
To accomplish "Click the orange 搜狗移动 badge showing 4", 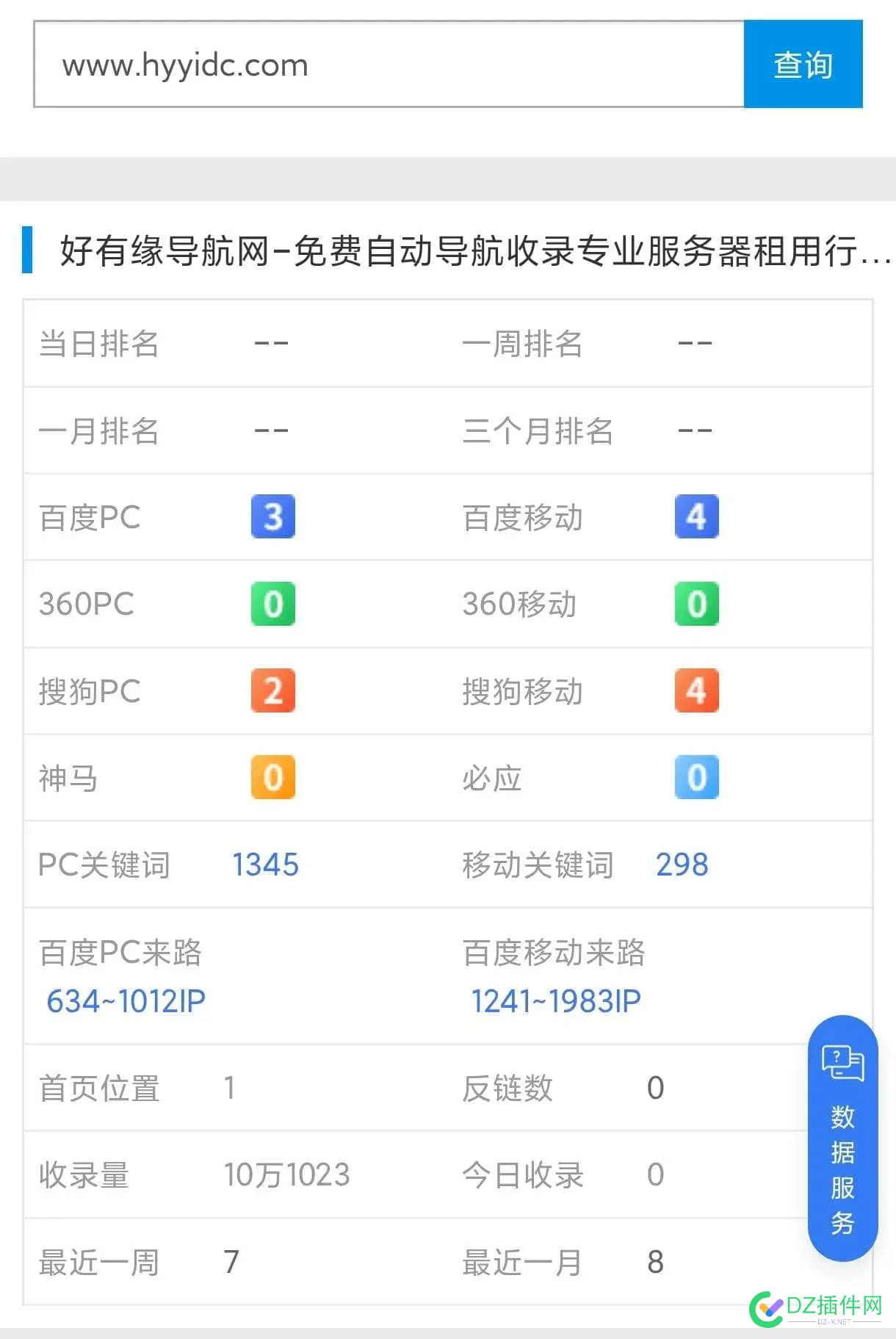I will (696, 690).
